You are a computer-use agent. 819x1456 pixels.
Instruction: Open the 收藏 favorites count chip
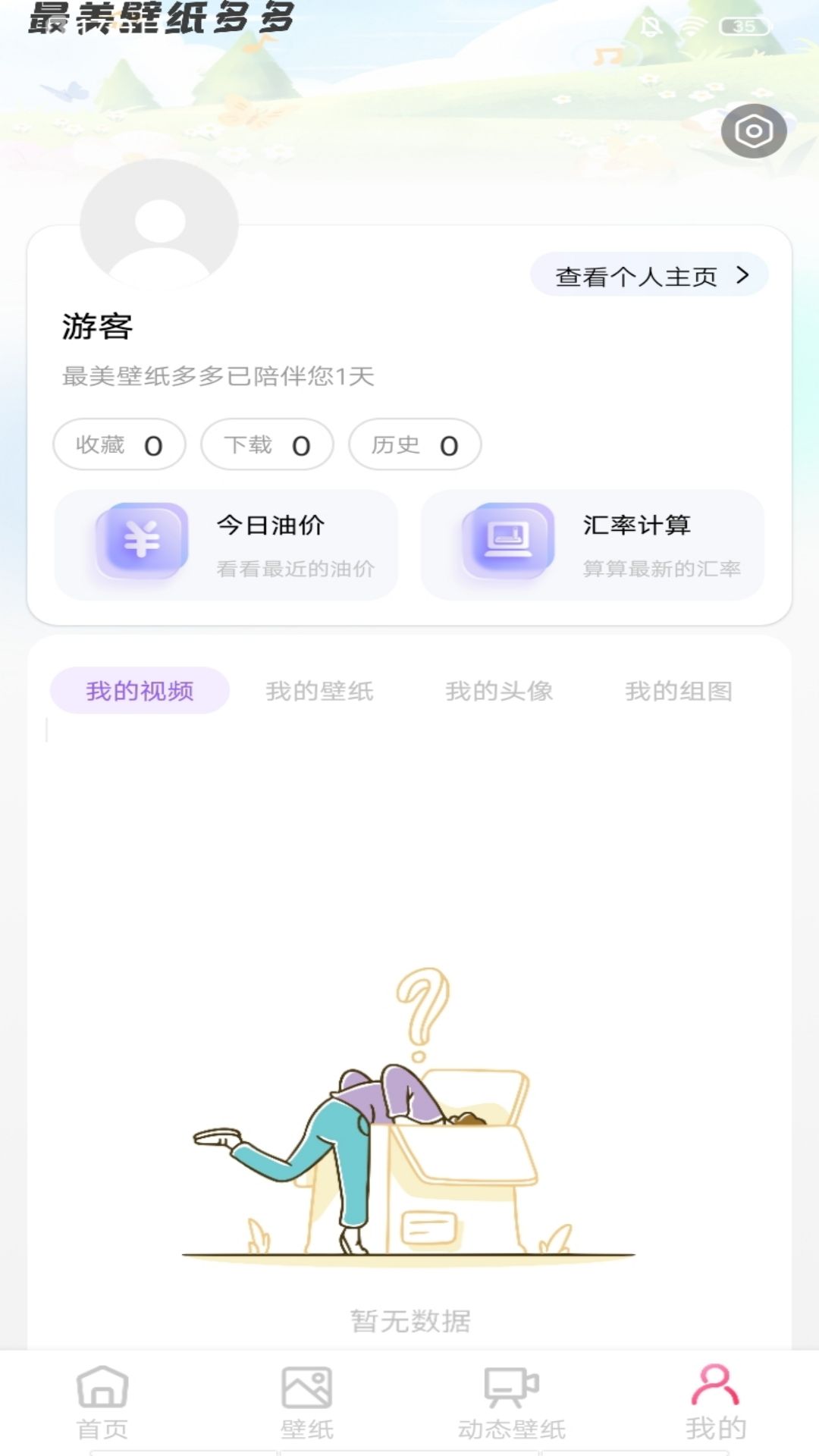pyautogui.click(x=119, y=444)
